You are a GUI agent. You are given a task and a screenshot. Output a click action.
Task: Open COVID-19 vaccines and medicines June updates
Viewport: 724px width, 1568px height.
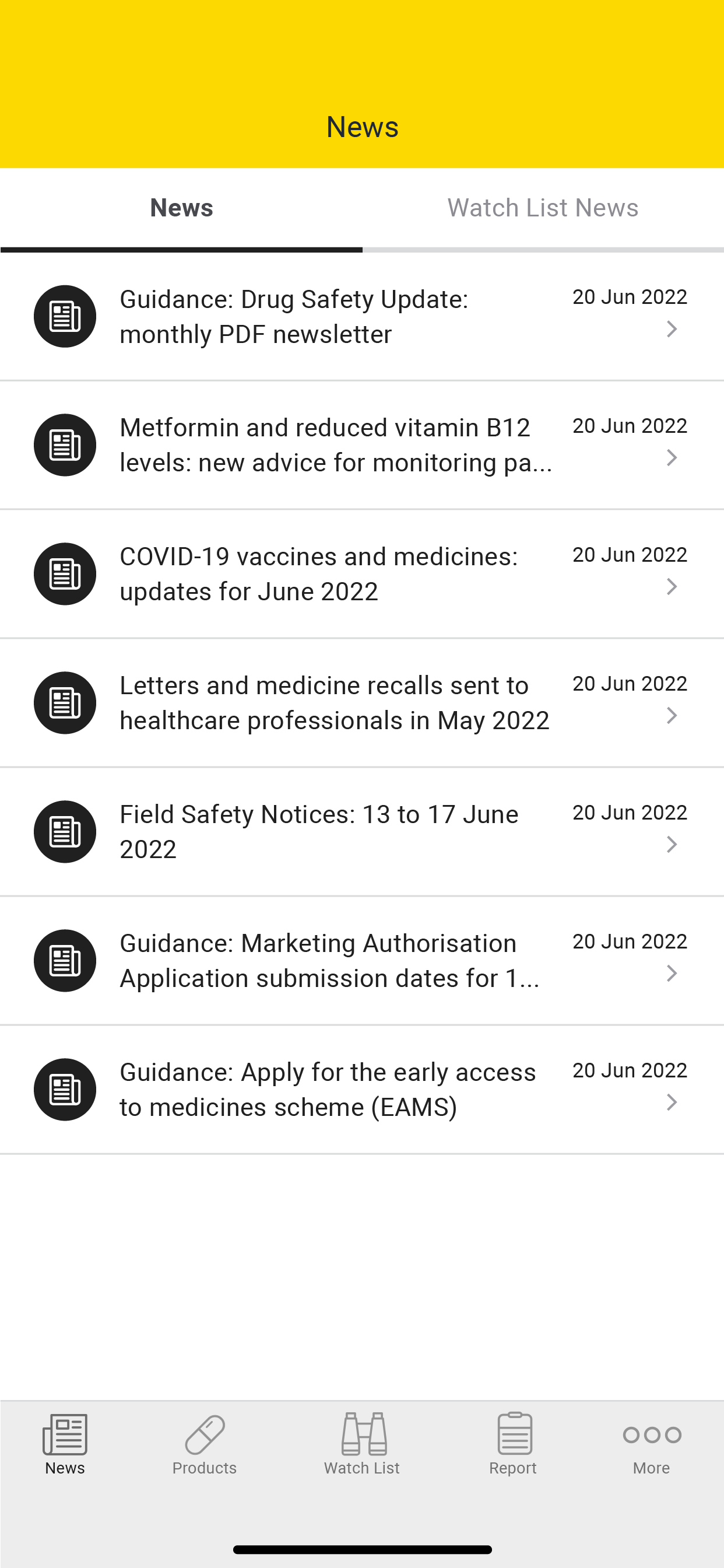pyautogui.click(x=362, y=574)
